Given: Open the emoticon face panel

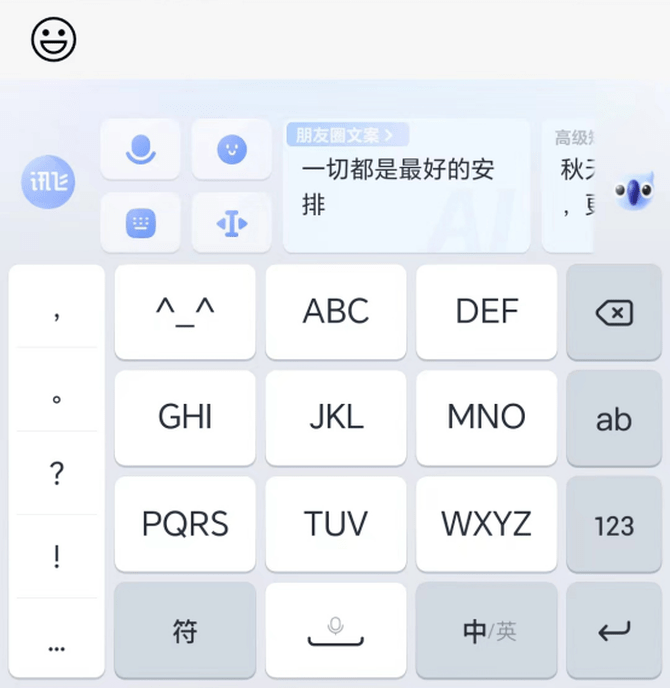Looking at the screenshot, I should point(232,149).
